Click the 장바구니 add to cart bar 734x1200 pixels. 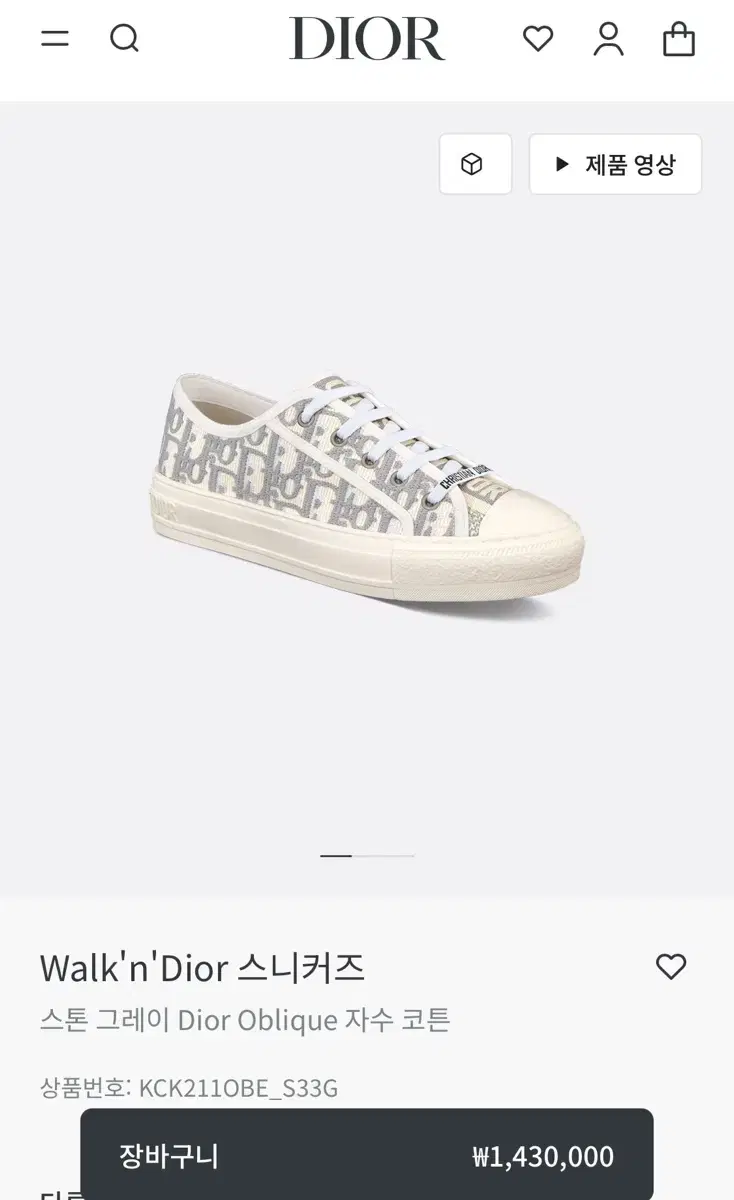(367, 1155)
